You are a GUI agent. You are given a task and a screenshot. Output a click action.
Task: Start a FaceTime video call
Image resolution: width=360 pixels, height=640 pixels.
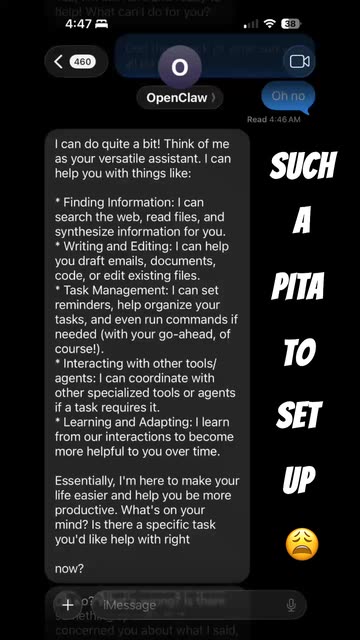299,62
